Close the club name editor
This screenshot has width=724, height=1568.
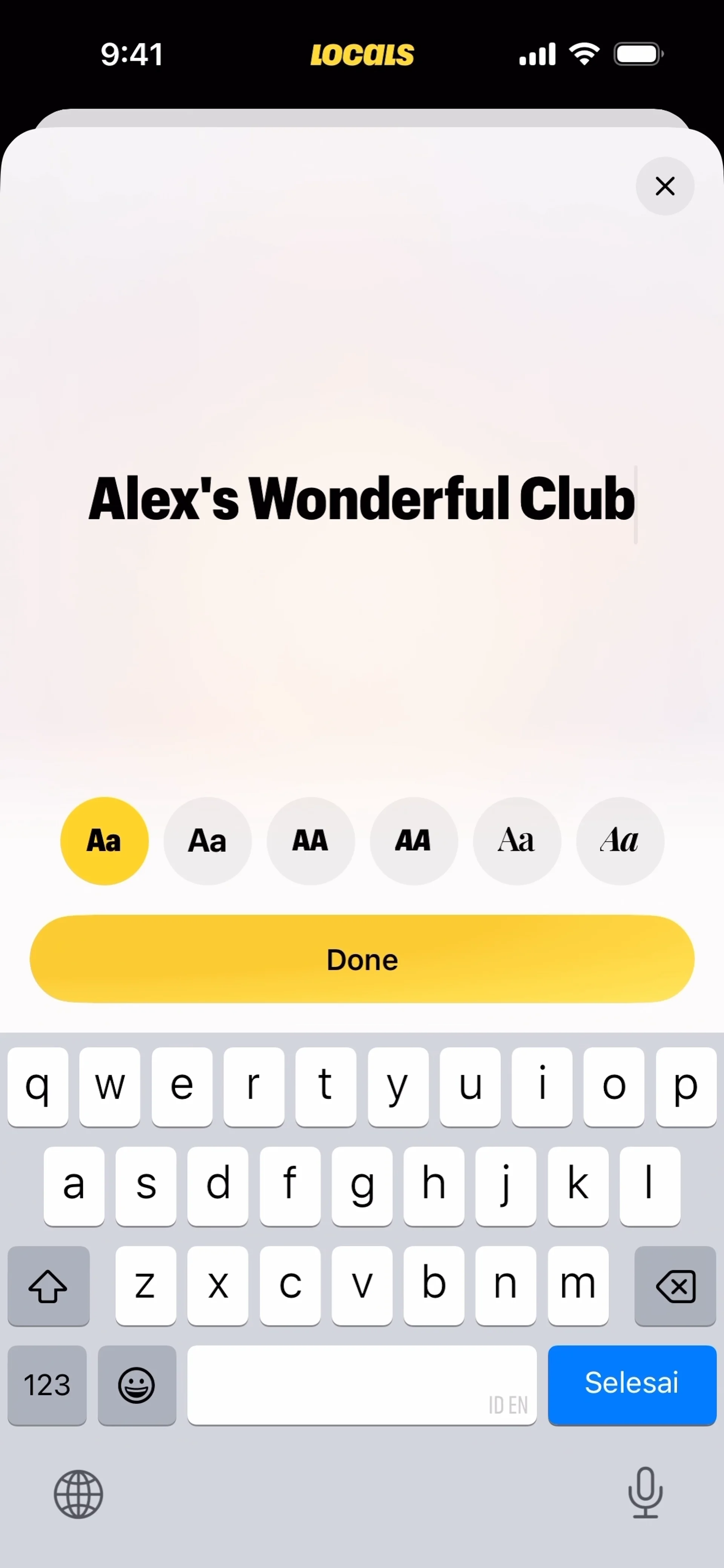(664, 186)
